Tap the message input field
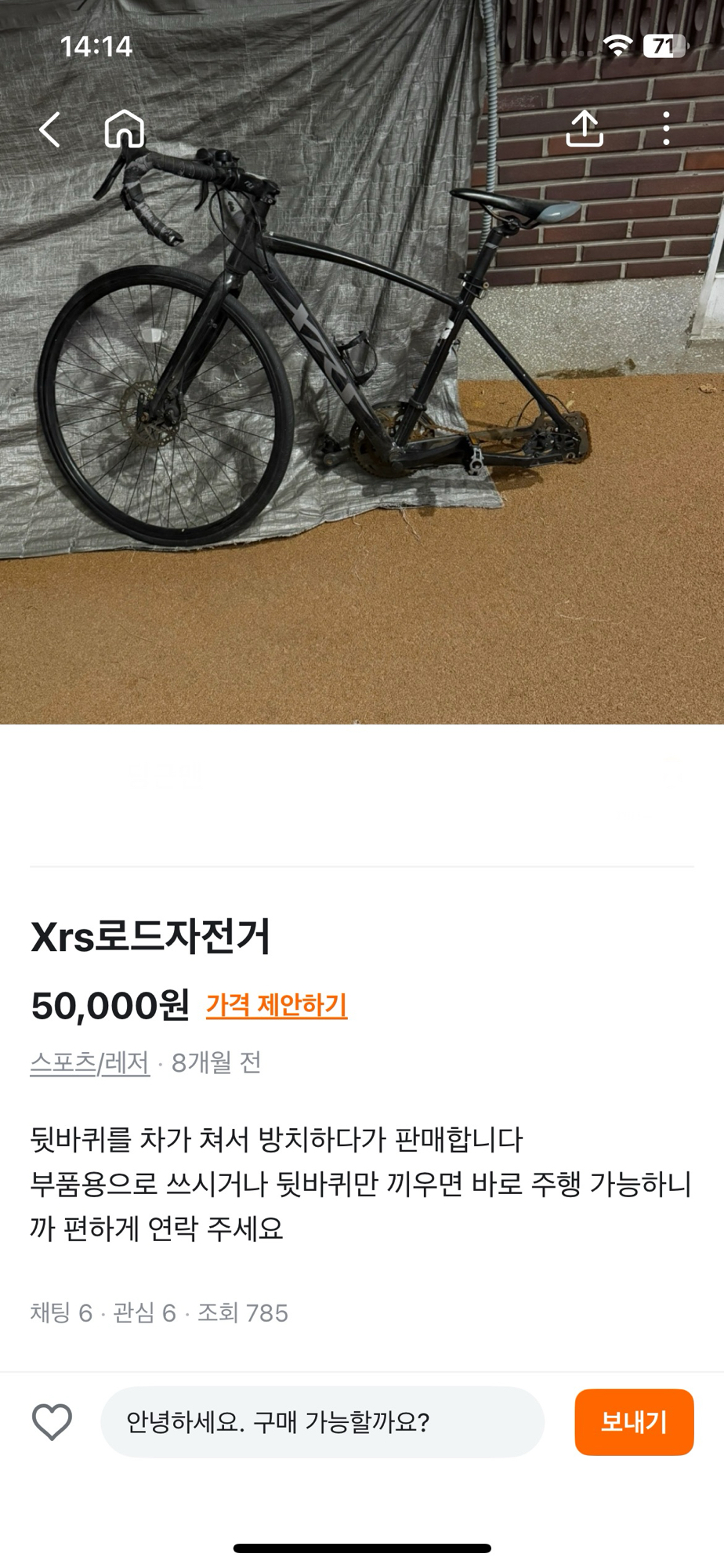The image size is (724, 1568). (322, 1422)
